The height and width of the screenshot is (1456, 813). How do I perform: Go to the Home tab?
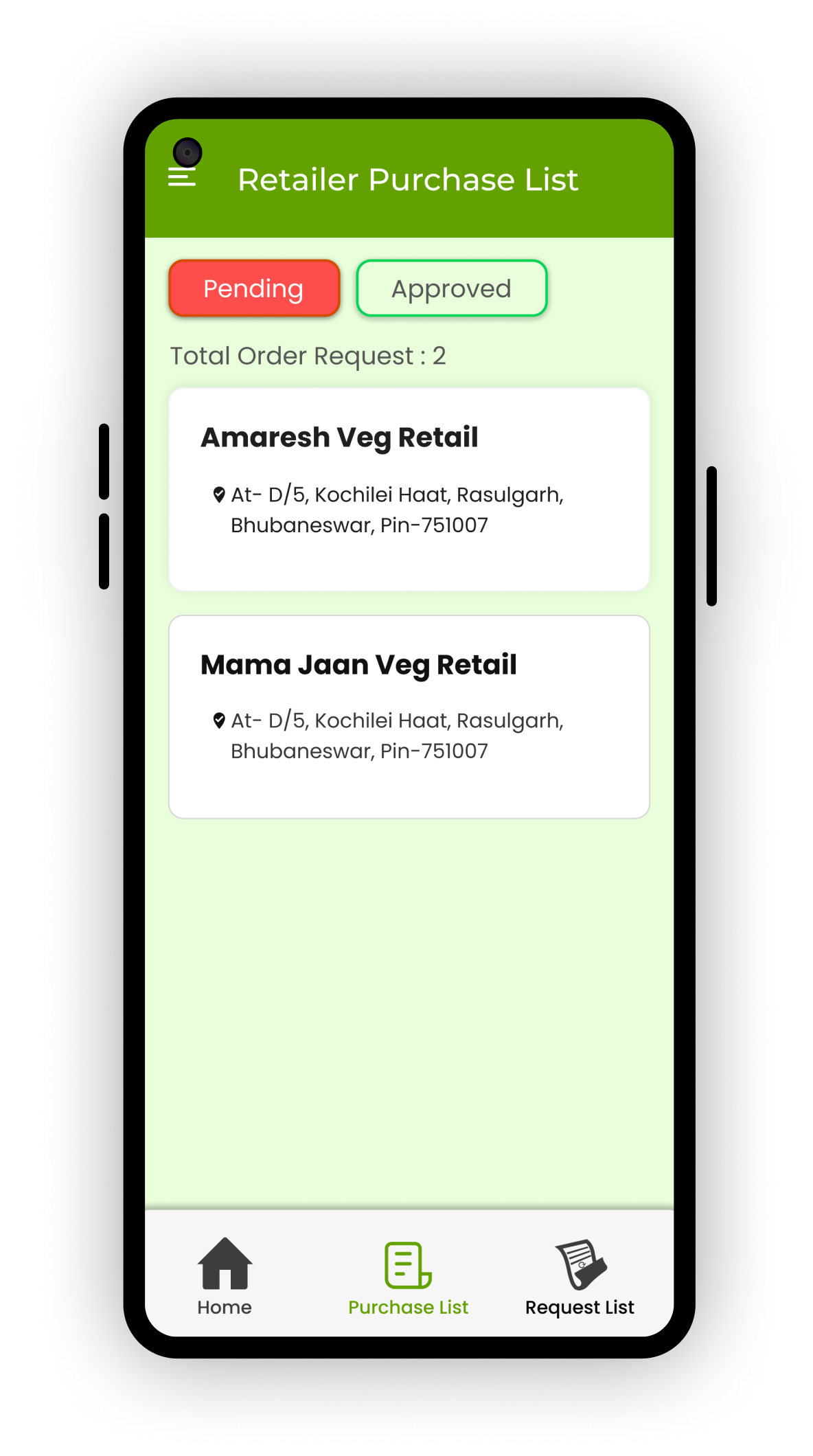225,1277
